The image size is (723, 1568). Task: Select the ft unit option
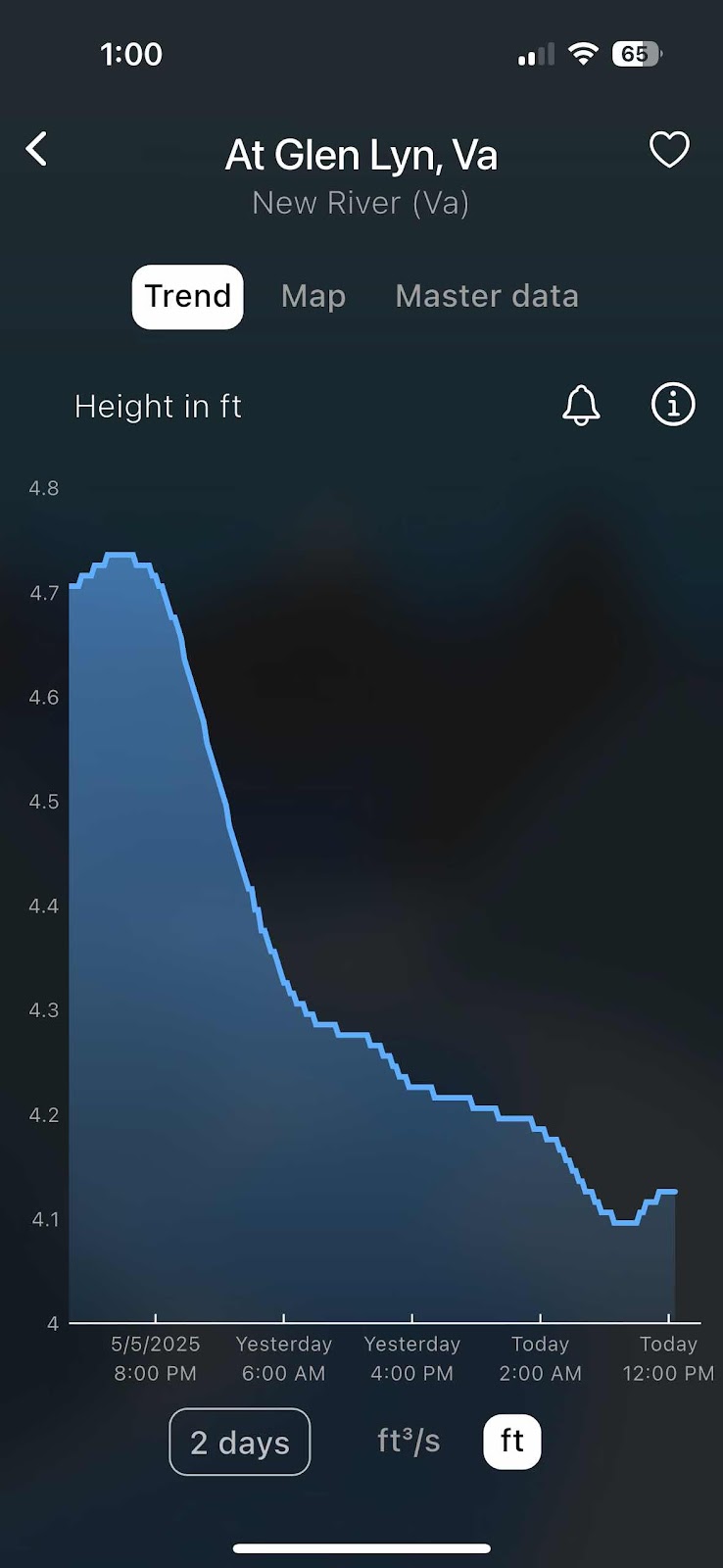click(512, 1442)
